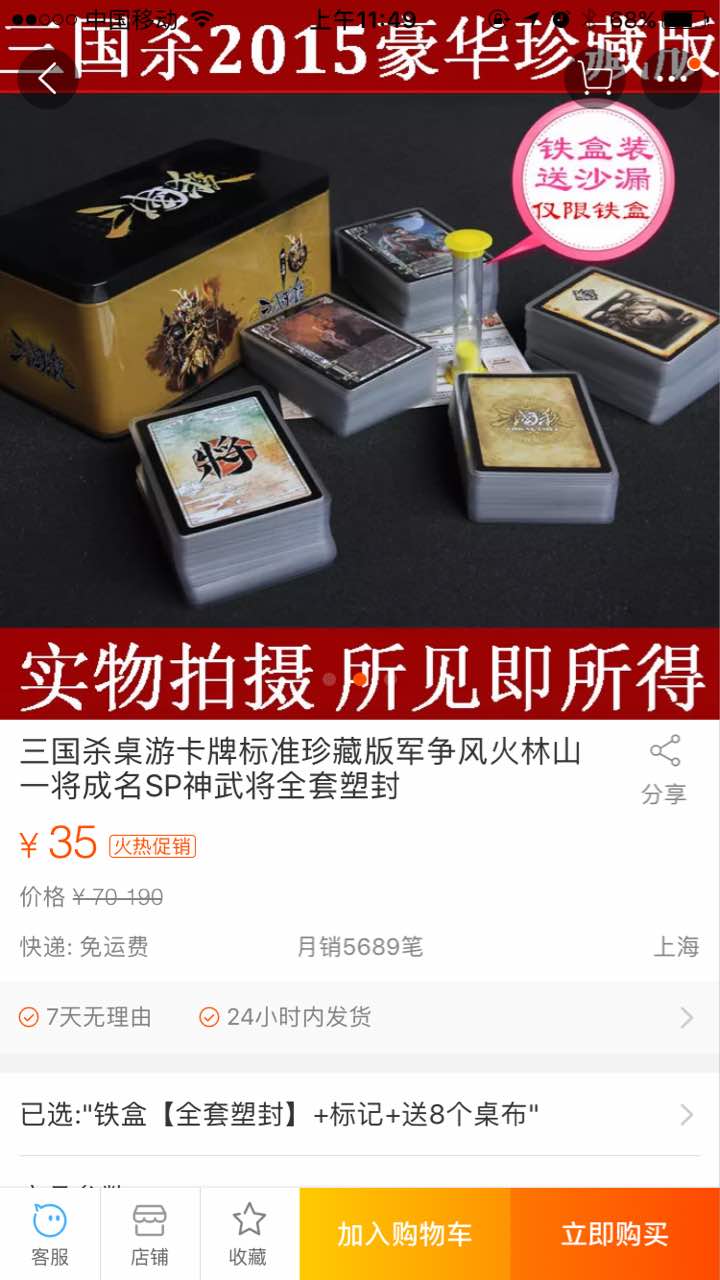Tap 加入购物车 to add to cart
The height and width of the screenshot is (1280, 720).
[405, 1234]
